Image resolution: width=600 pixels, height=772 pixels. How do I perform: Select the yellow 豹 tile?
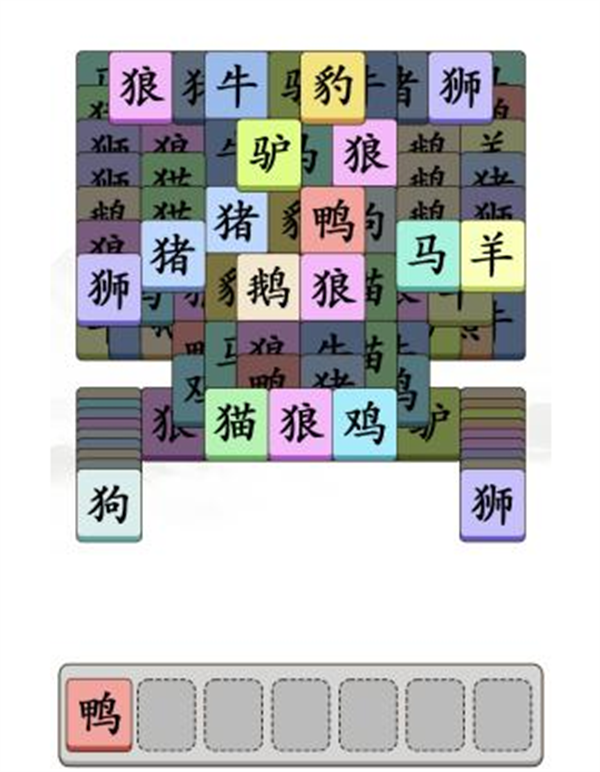pos(332,85)
